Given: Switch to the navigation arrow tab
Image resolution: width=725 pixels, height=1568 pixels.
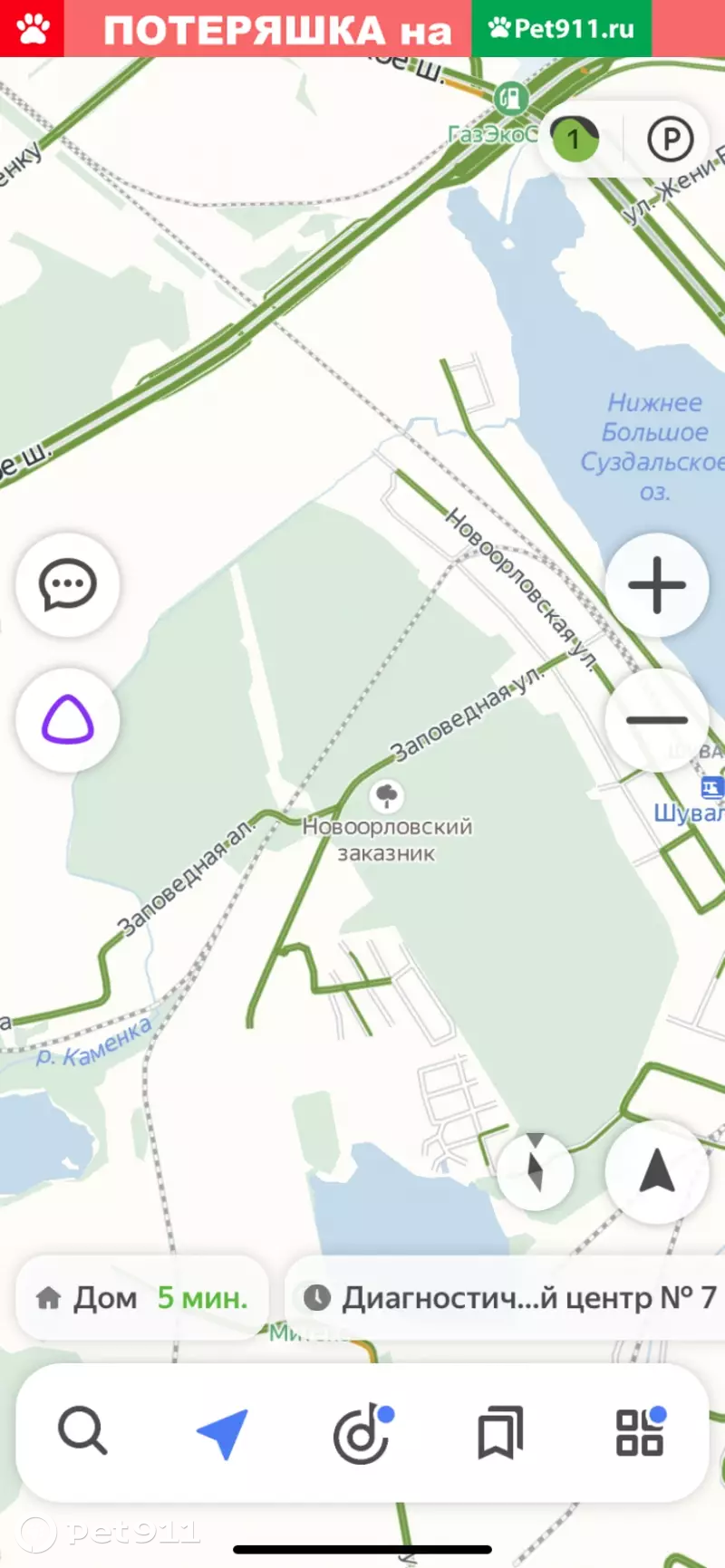Looking at the screenshot, I should coord(222,1433).
